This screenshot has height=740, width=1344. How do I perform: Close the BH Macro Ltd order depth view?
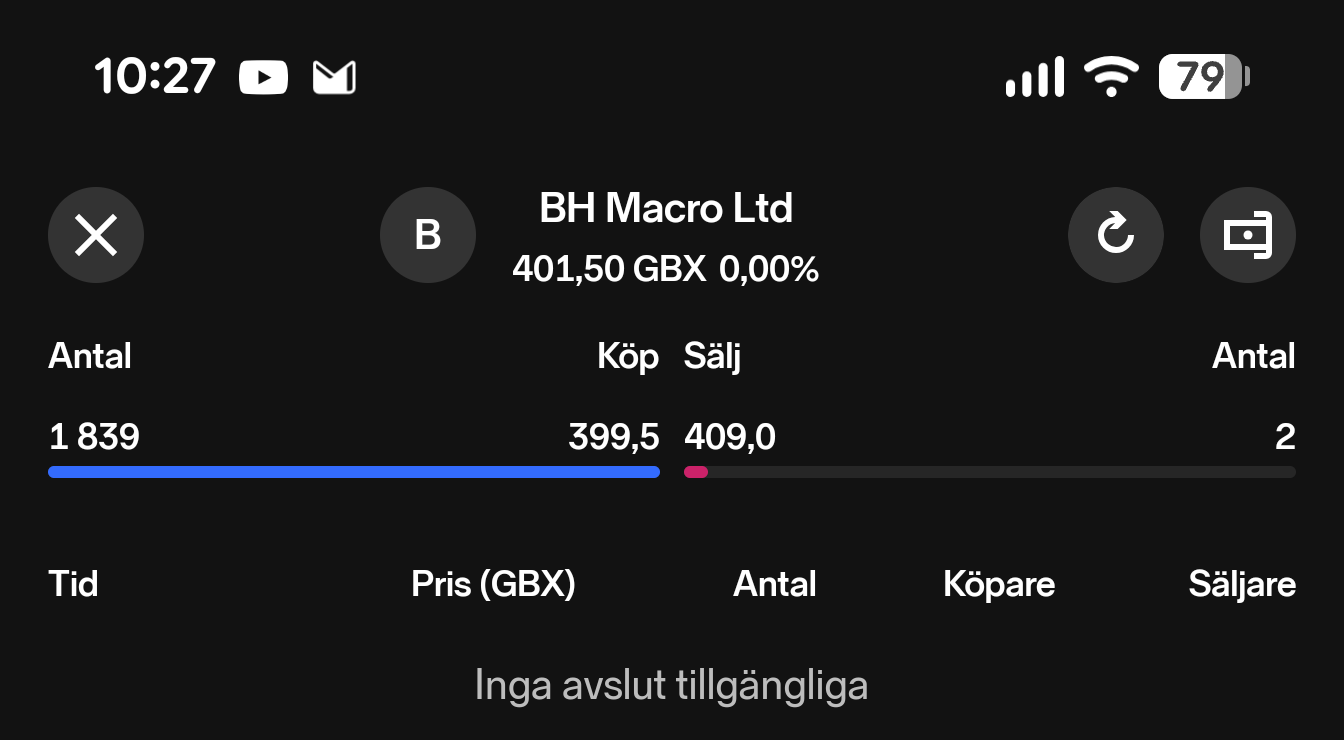[x=96, y=236]
